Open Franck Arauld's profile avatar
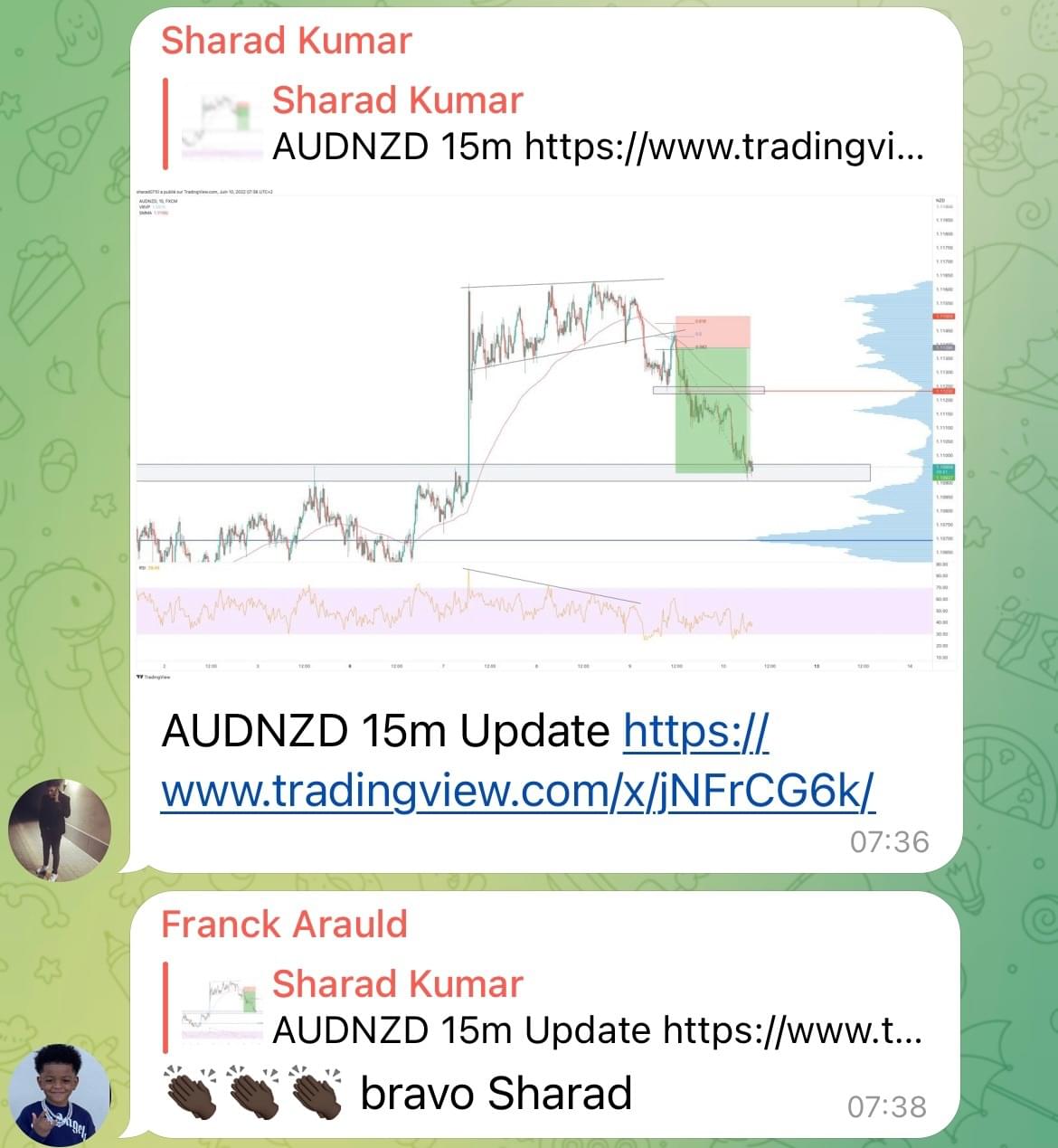1058x1148 pixels. click(x=60, y=1094)
